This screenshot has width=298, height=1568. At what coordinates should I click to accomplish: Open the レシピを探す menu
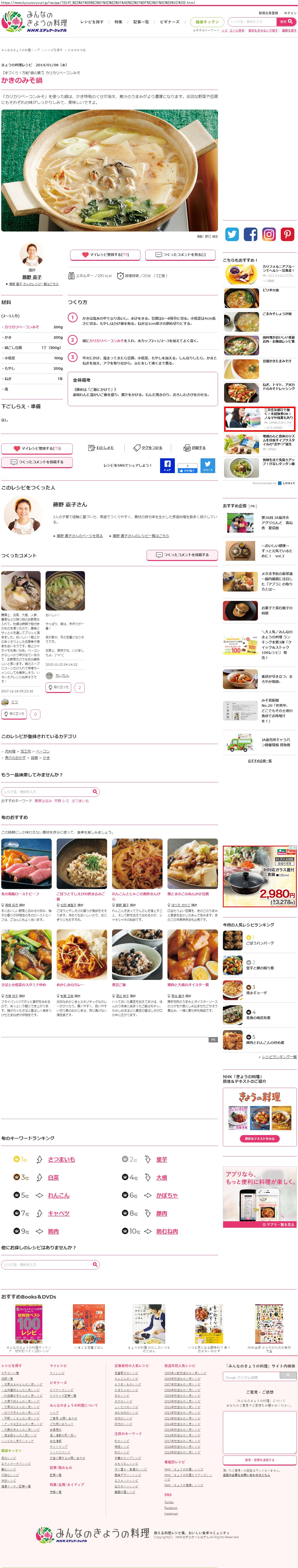92,22
